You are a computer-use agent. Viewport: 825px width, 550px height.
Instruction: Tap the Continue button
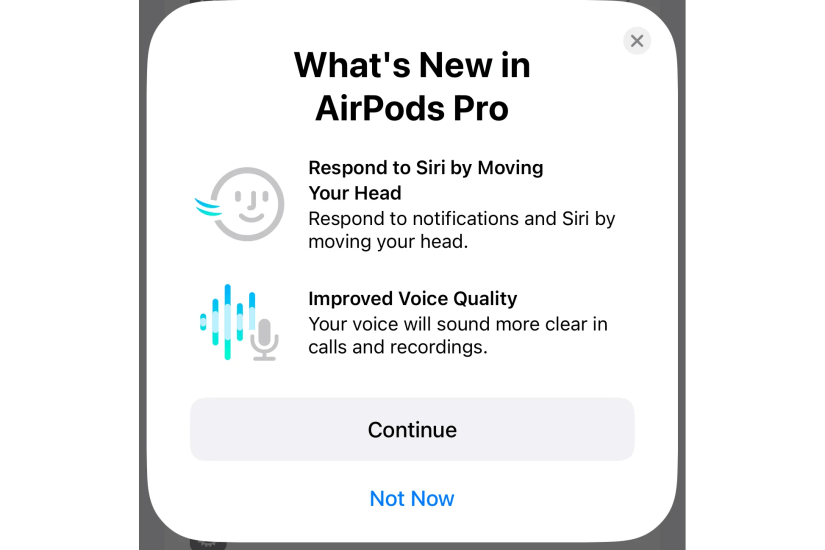point(412,430)
